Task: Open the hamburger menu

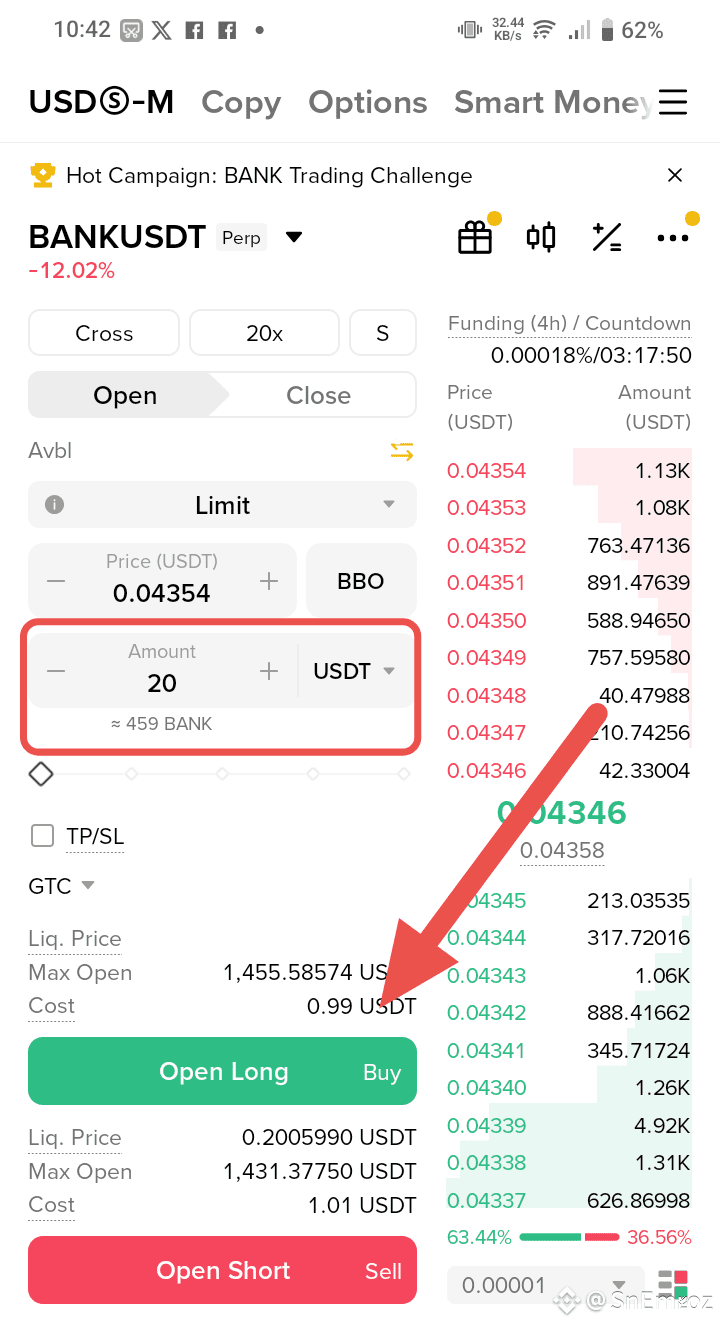Action: (673, 102)
